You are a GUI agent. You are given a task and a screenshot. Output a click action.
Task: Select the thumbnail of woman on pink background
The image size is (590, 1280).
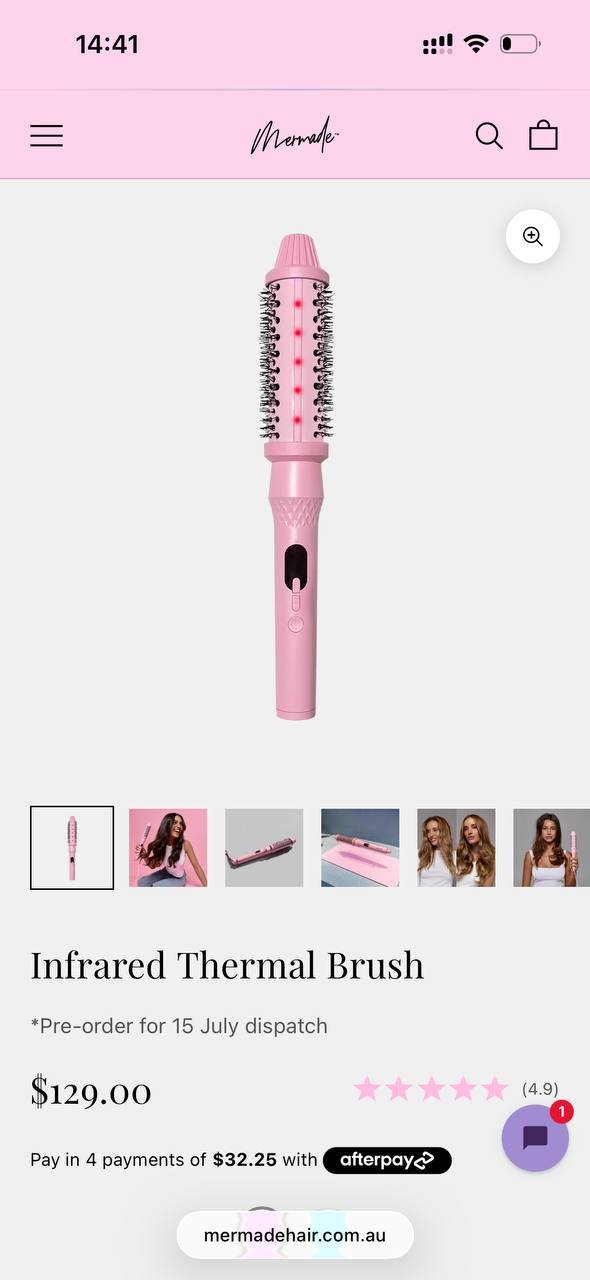pyautogui.click(x=168, y=848)
